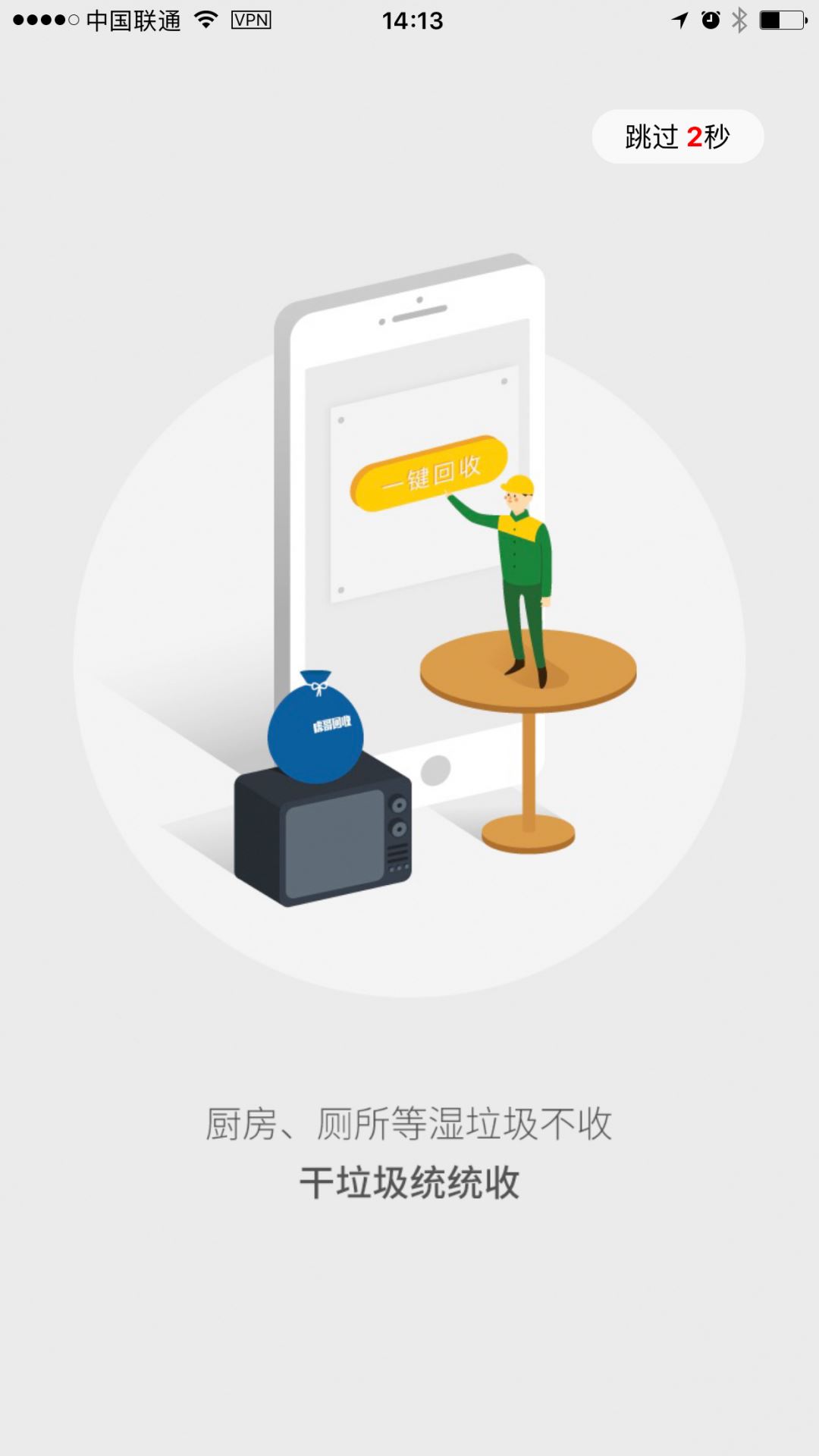Tap the 14:13 clock in the status bar
Image resolution: width=819 pixels, height=1456 pixels.
413,20
